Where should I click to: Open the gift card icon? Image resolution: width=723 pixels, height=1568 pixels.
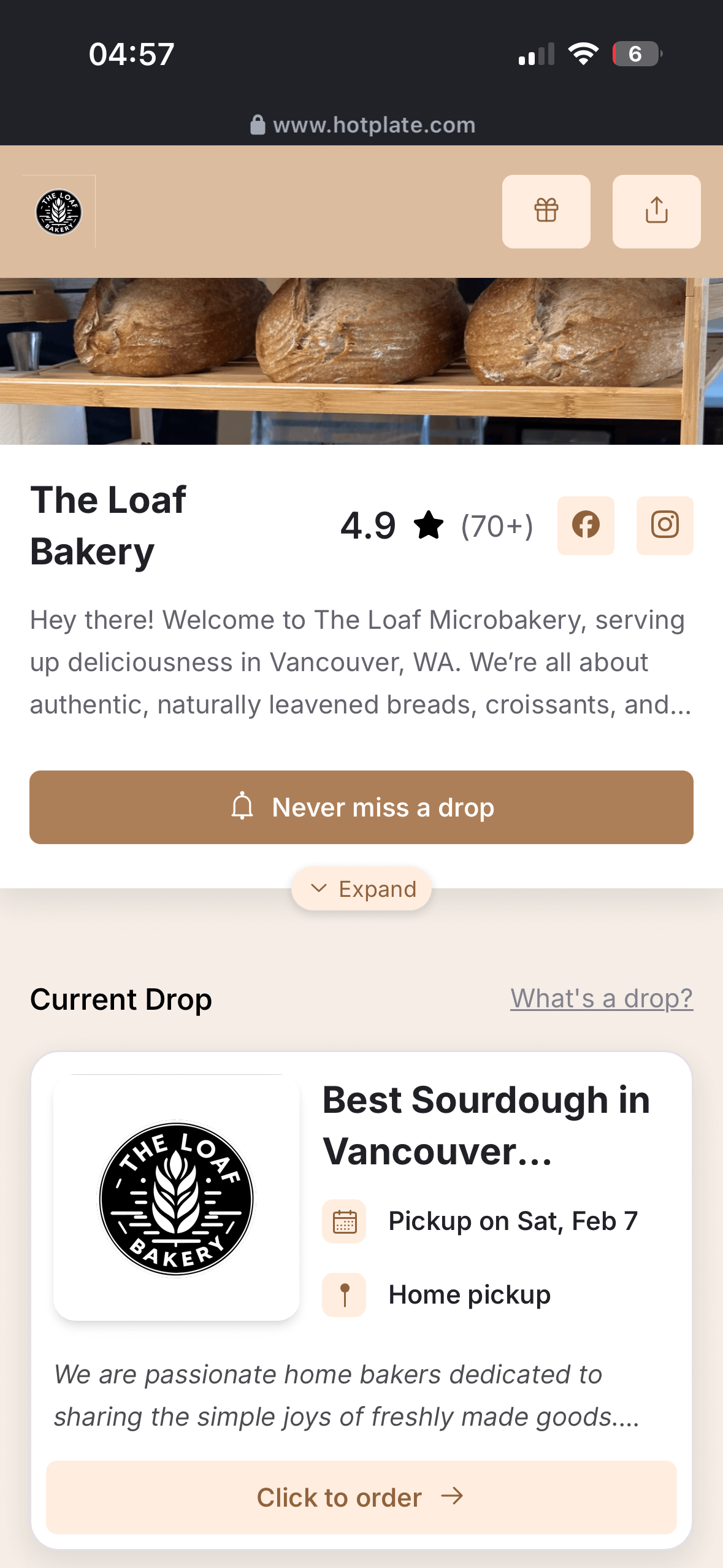pos(546,212)
